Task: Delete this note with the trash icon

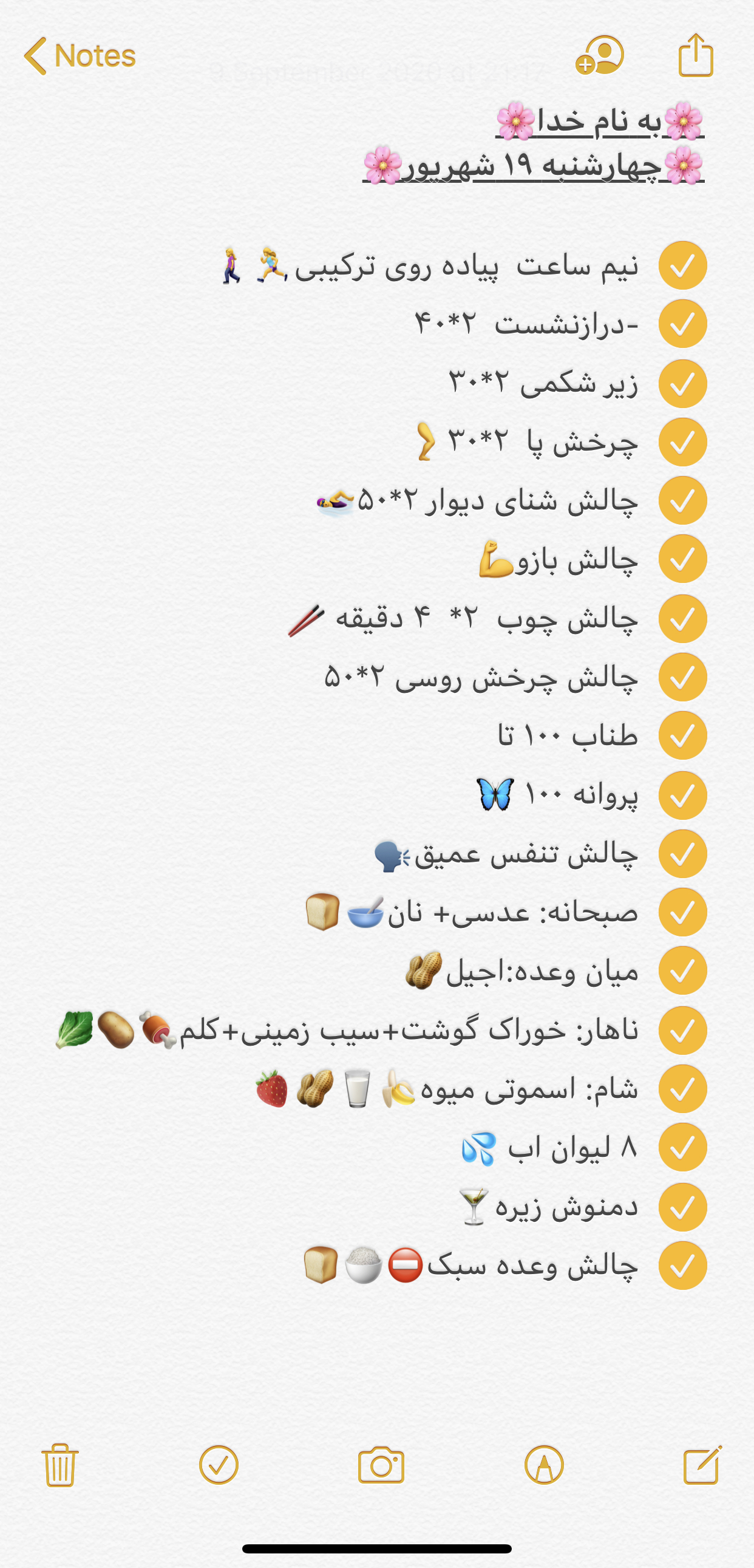Action: click(60, 1465)
